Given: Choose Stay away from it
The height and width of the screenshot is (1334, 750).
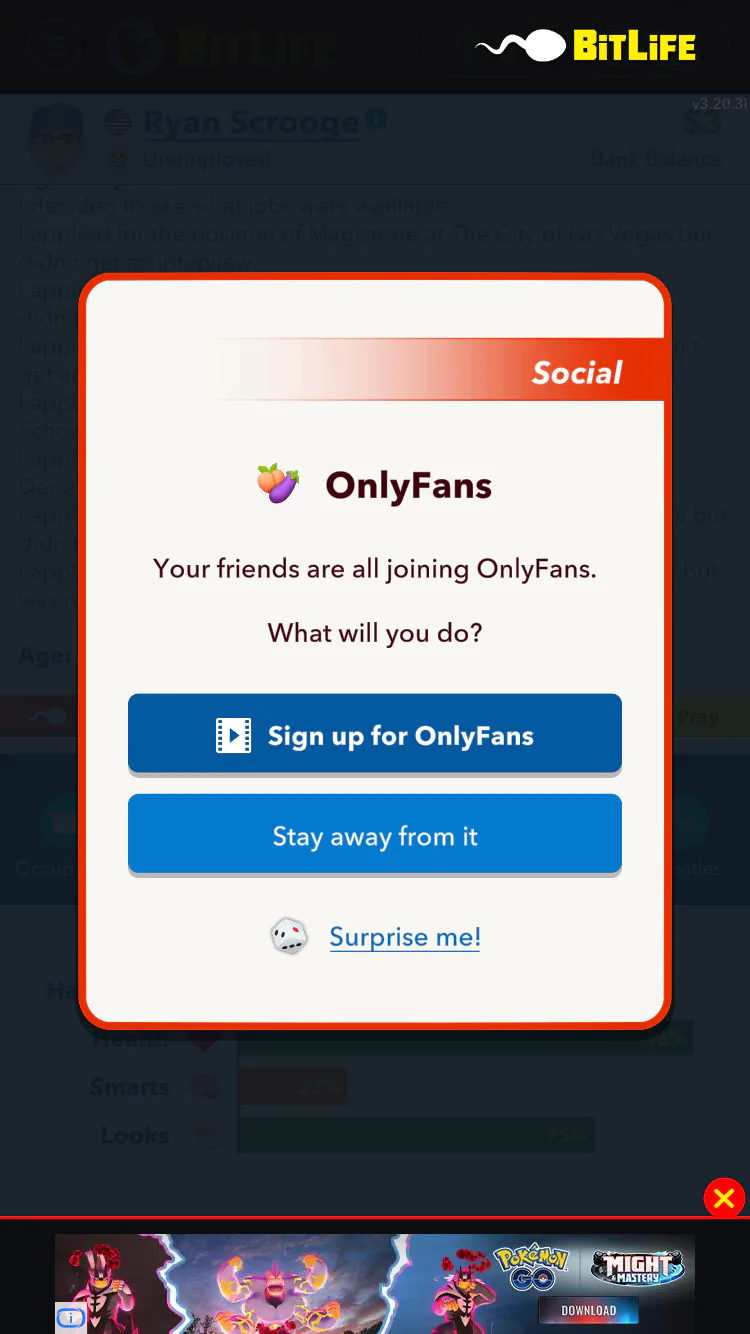Looking at the screenshot, I should pyautogui.click(x=375, y=836).
